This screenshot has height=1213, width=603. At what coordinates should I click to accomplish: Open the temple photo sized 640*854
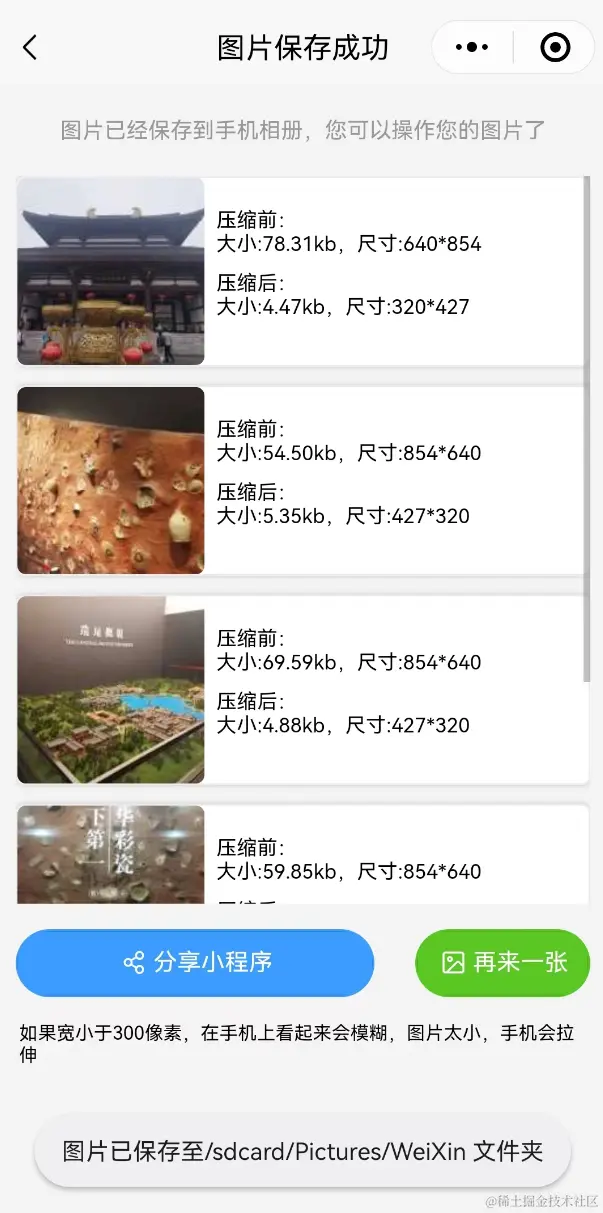[111, 271]
